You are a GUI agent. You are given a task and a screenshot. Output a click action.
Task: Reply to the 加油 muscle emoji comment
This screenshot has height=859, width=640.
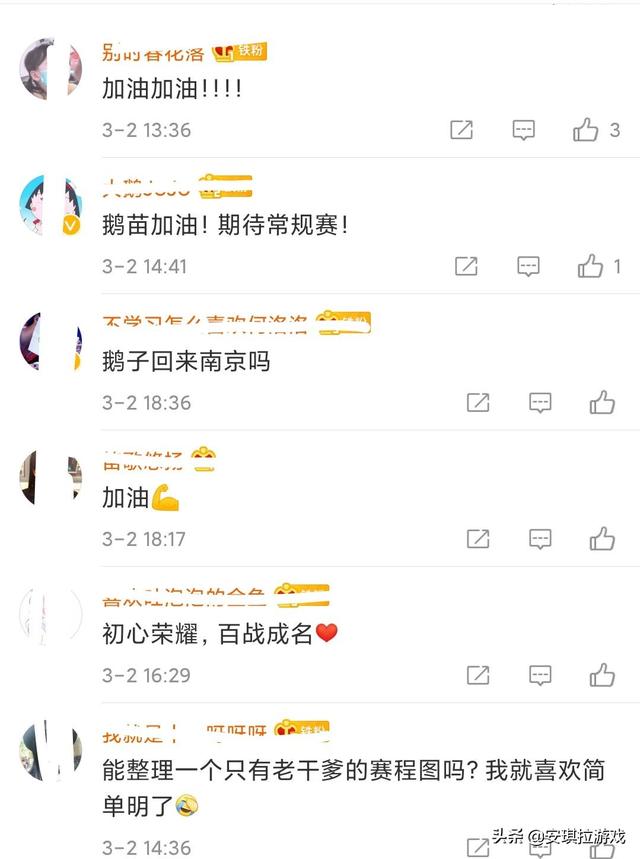point(540,539)
